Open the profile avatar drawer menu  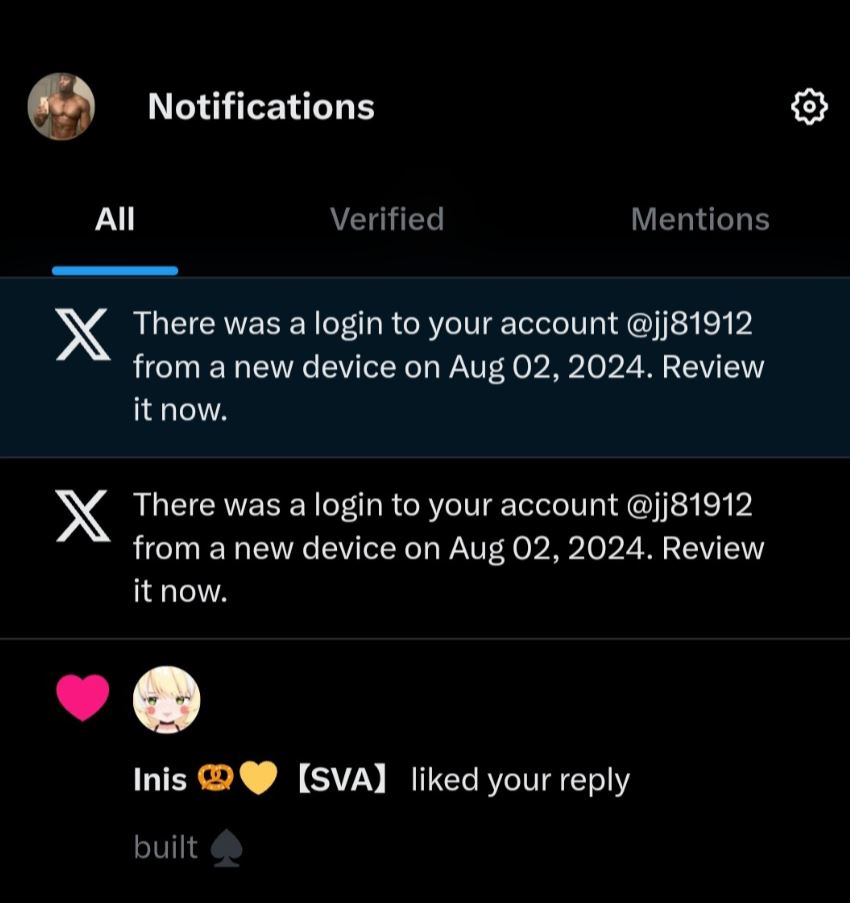(x=61, y=106)
